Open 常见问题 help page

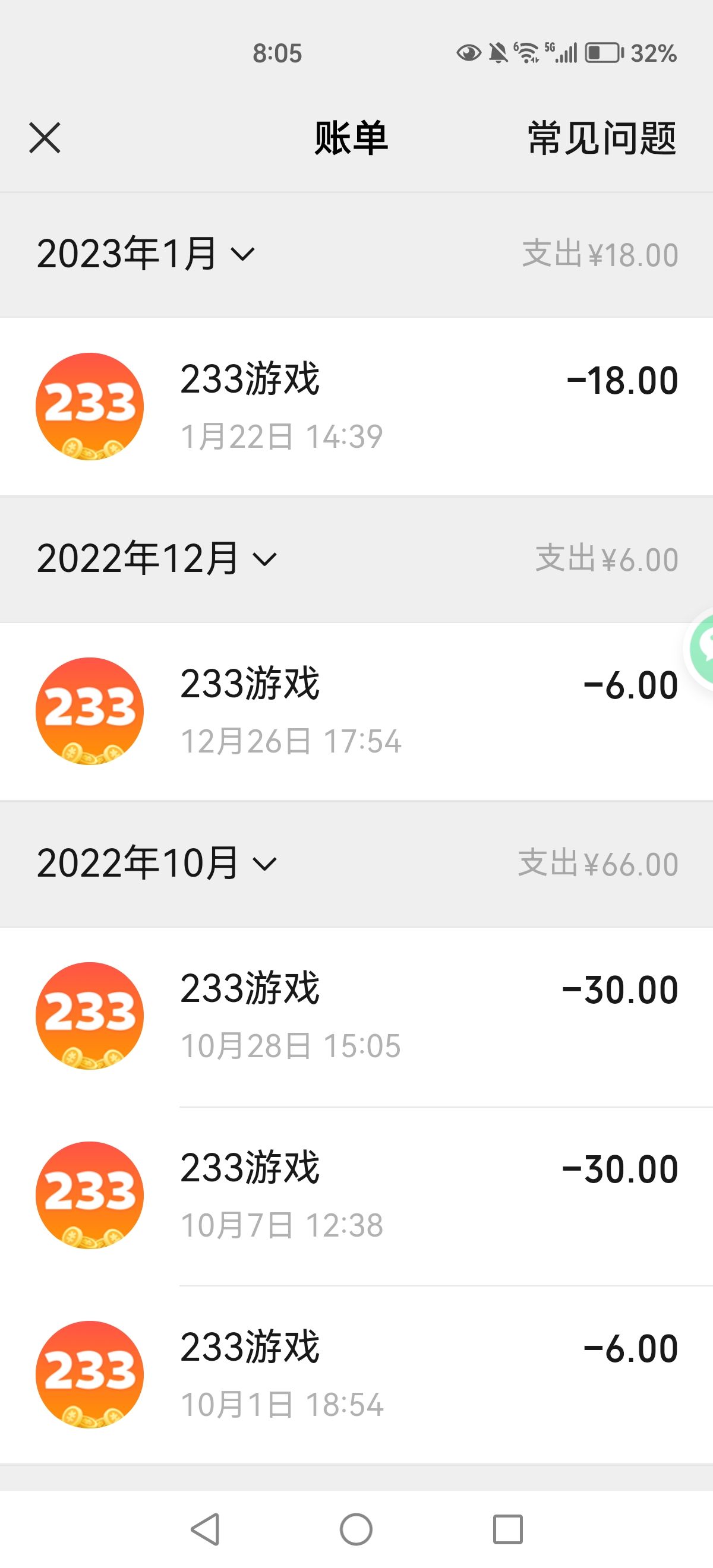(601, 138)
